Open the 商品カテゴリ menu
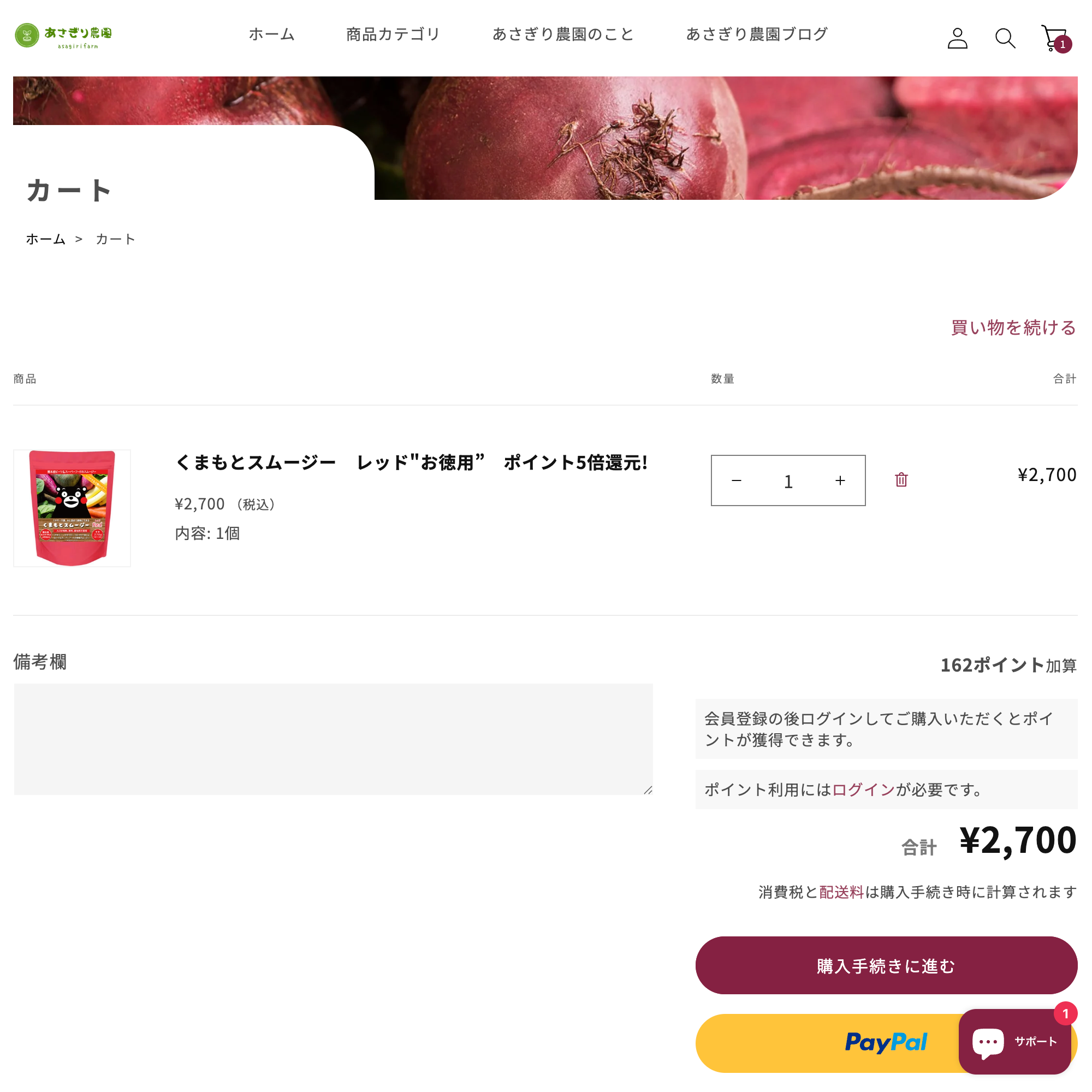Image resolution: width=1092 pixels, height=1092 pixels. pos(393,34)
